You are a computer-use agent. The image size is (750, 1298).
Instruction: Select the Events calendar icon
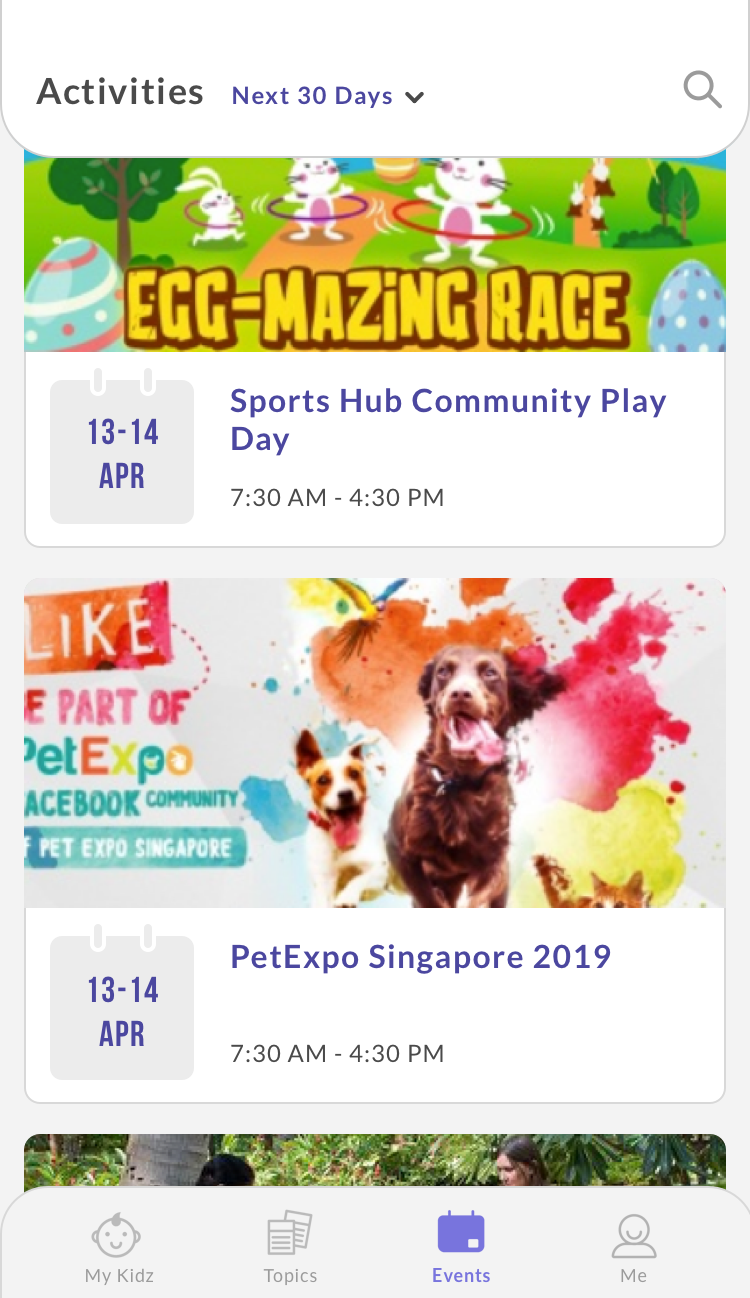click(461, 1235)
